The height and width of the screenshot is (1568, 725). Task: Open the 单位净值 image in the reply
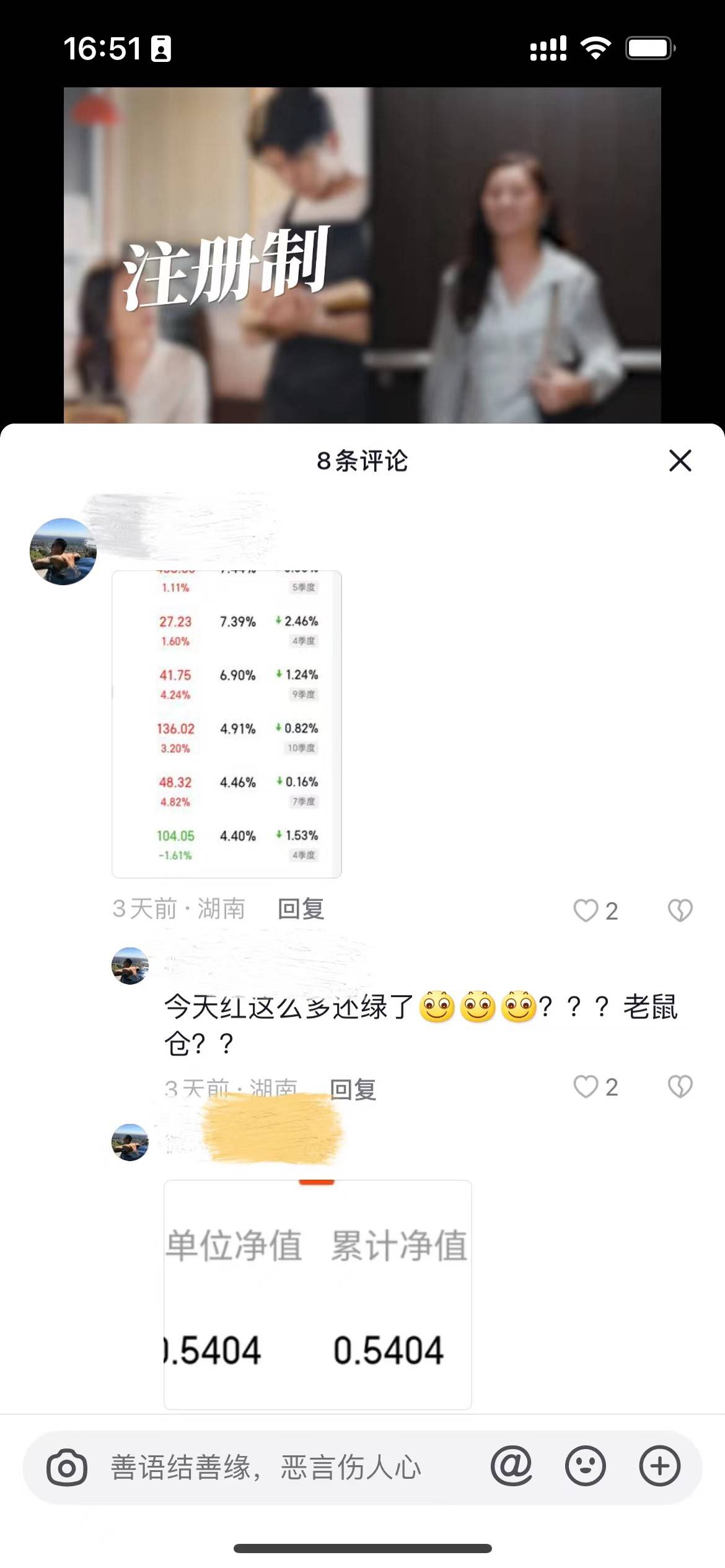(317, 1294)
